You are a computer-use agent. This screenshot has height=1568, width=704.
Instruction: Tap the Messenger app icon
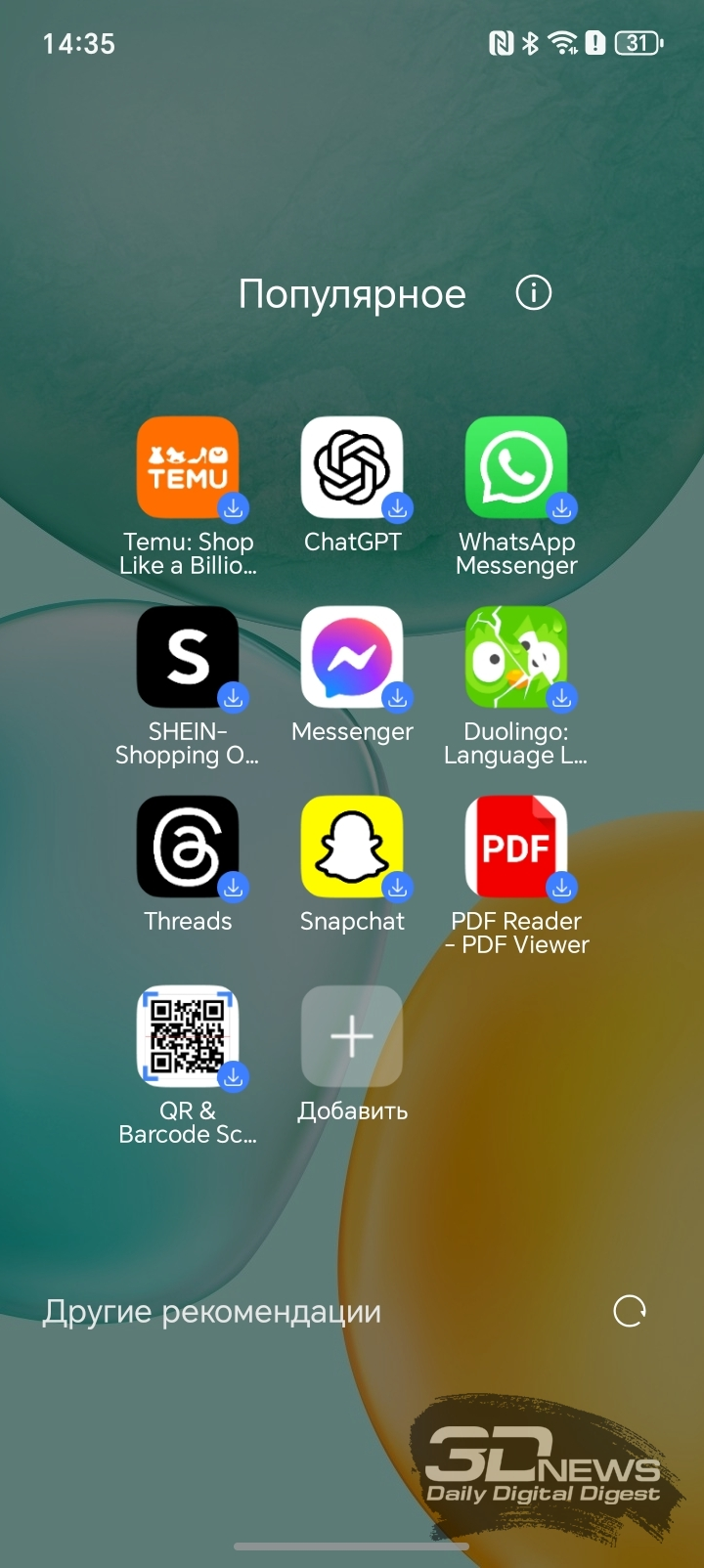pyautogui.click(x=352, y=657)
